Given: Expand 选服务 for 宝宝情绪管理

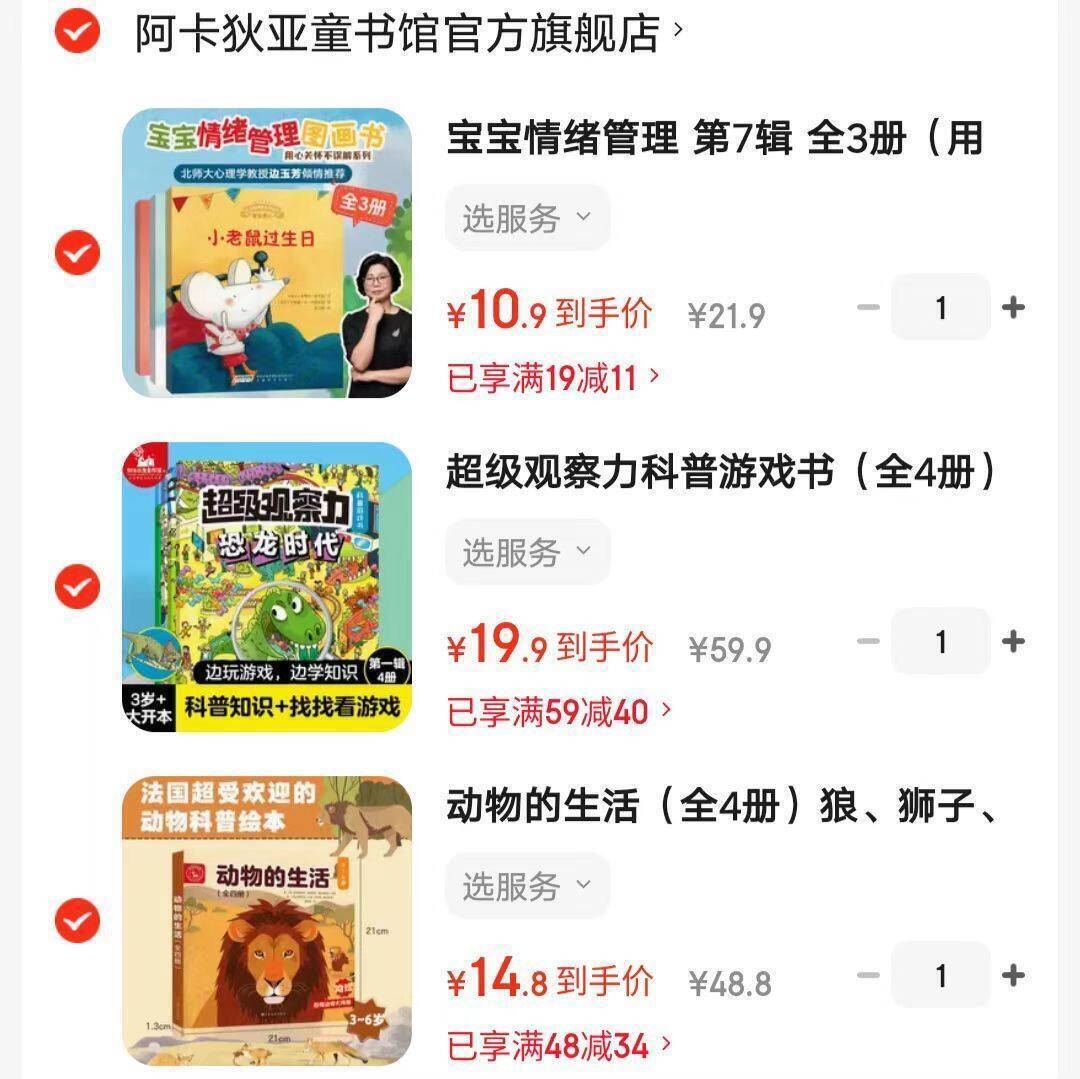Looking at the screenshot, I should pyautogui.click(x=527, y=218).
